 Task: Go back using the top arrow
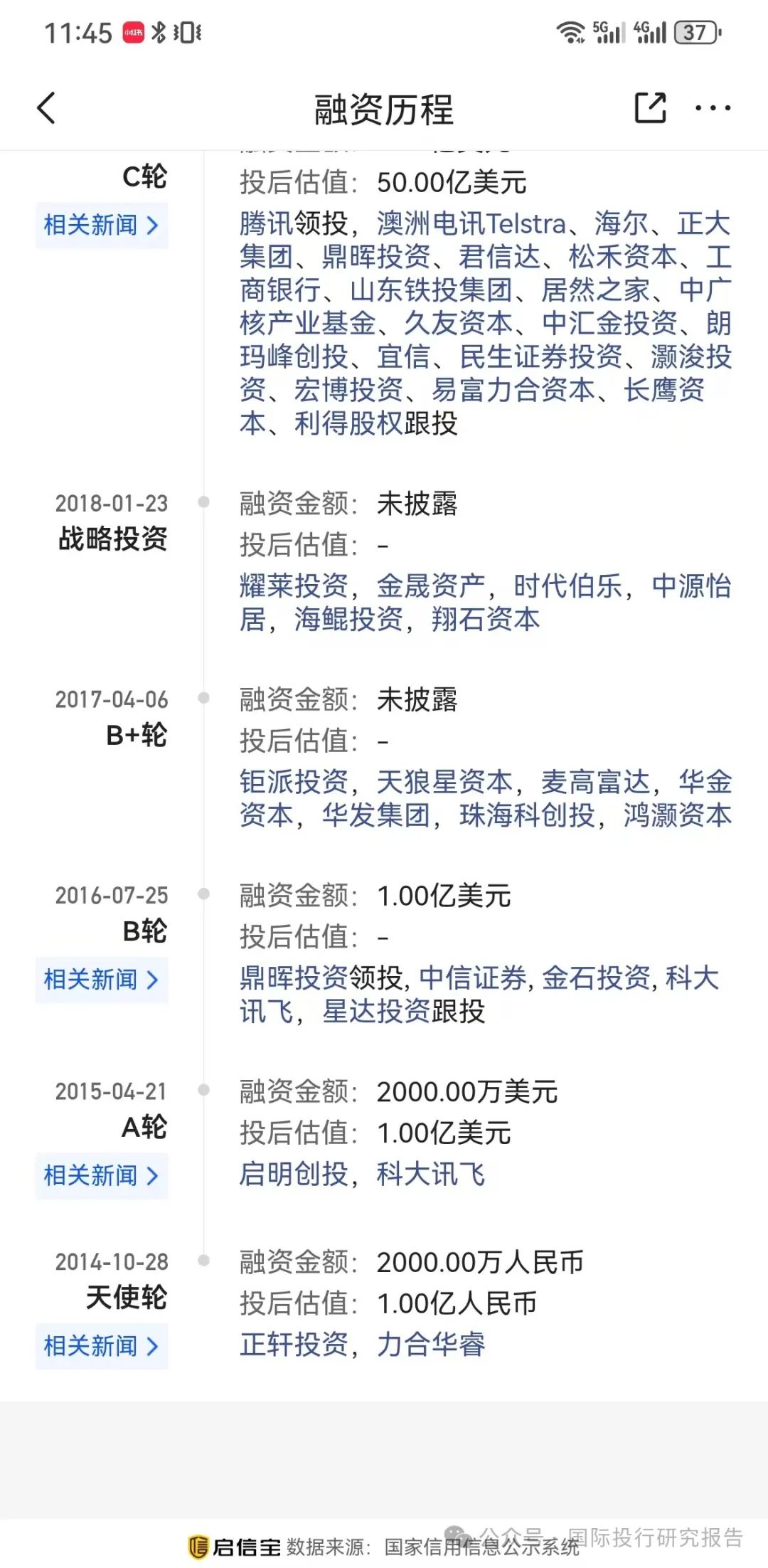(x=46, y=108)
